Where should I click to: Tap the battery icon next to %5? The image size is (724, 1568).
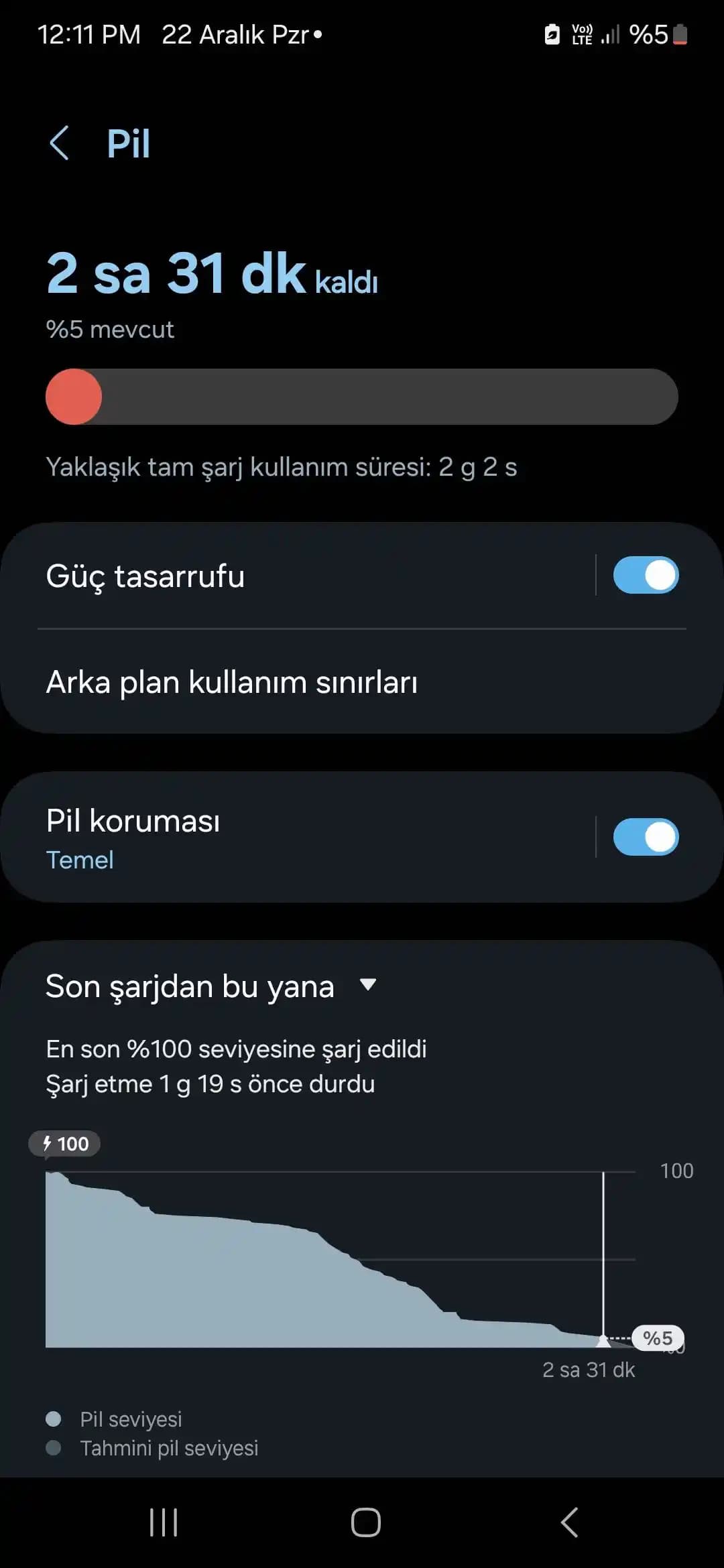coord(678,35)
